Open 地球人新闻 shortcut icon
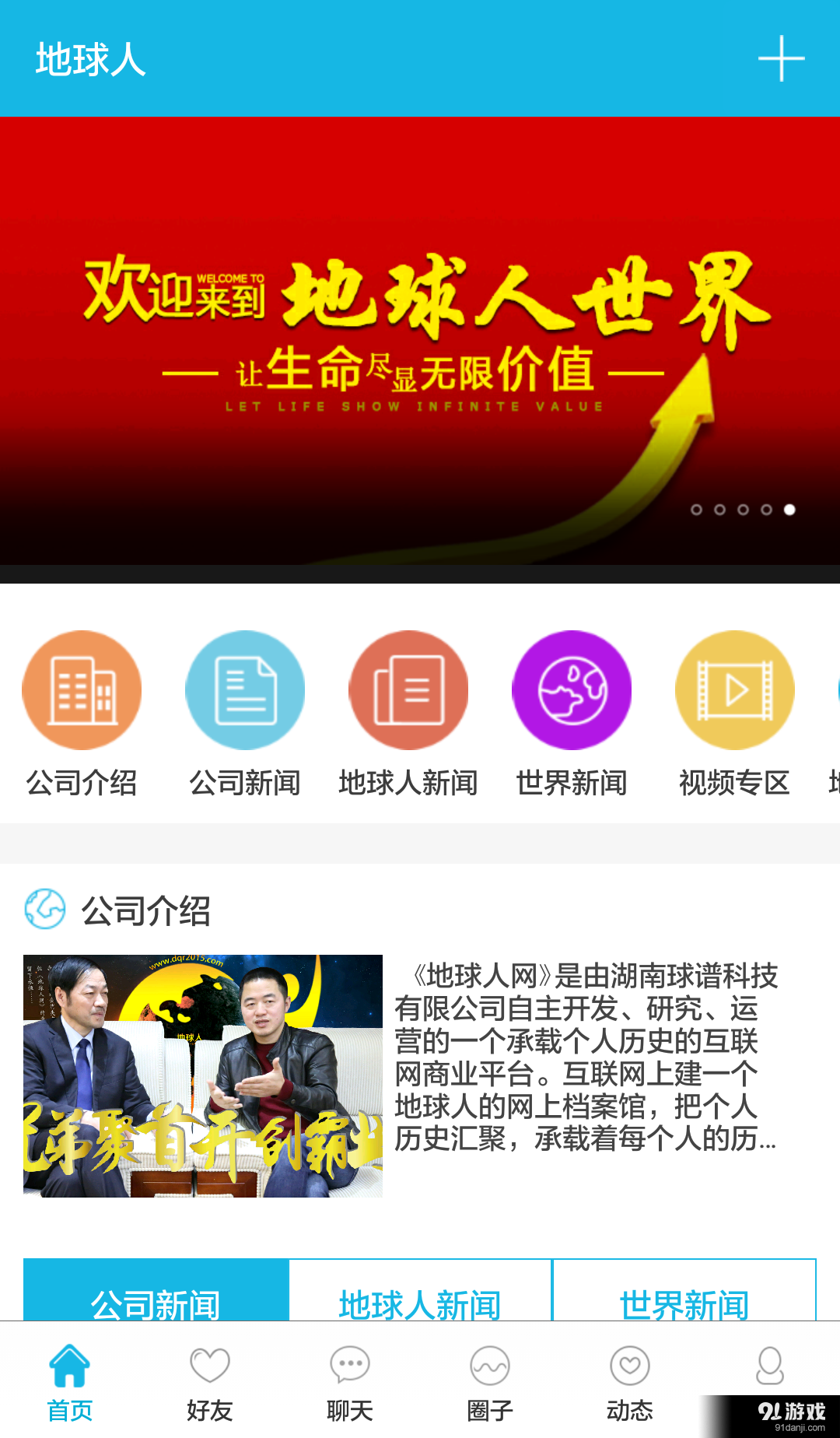 [408, 690]
